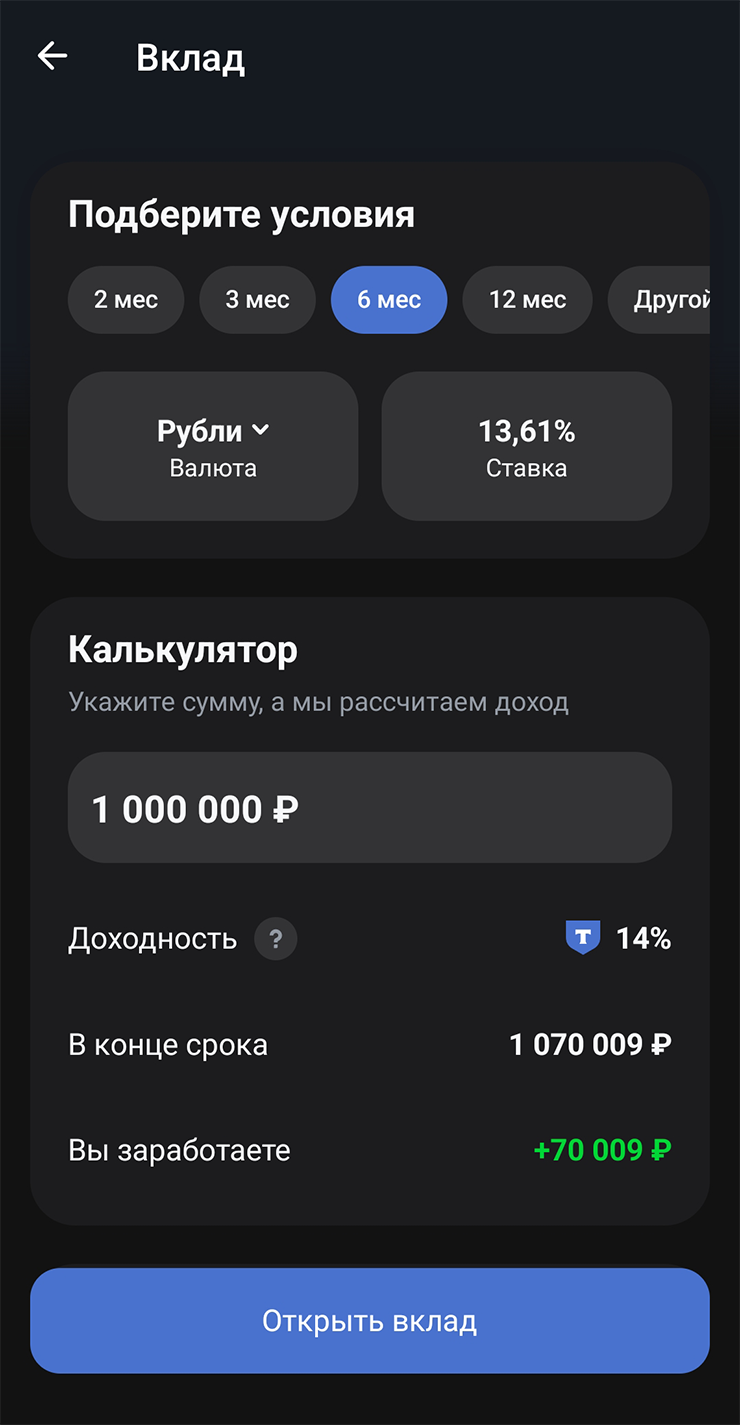Go back using the arrow icon
The width and height of the screenshot is (740, 1425).
click(52, 56)
